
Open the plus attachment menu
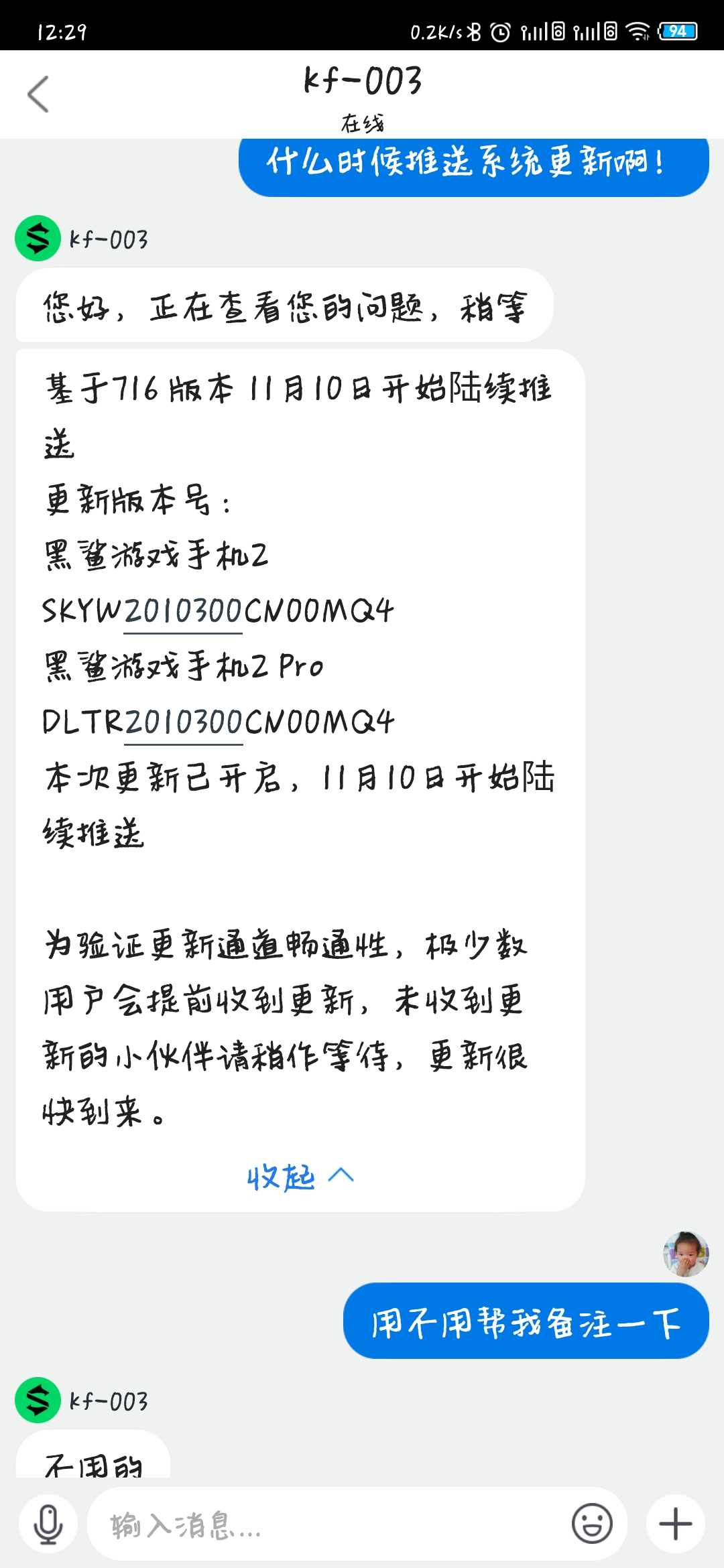coord(675,1524)
